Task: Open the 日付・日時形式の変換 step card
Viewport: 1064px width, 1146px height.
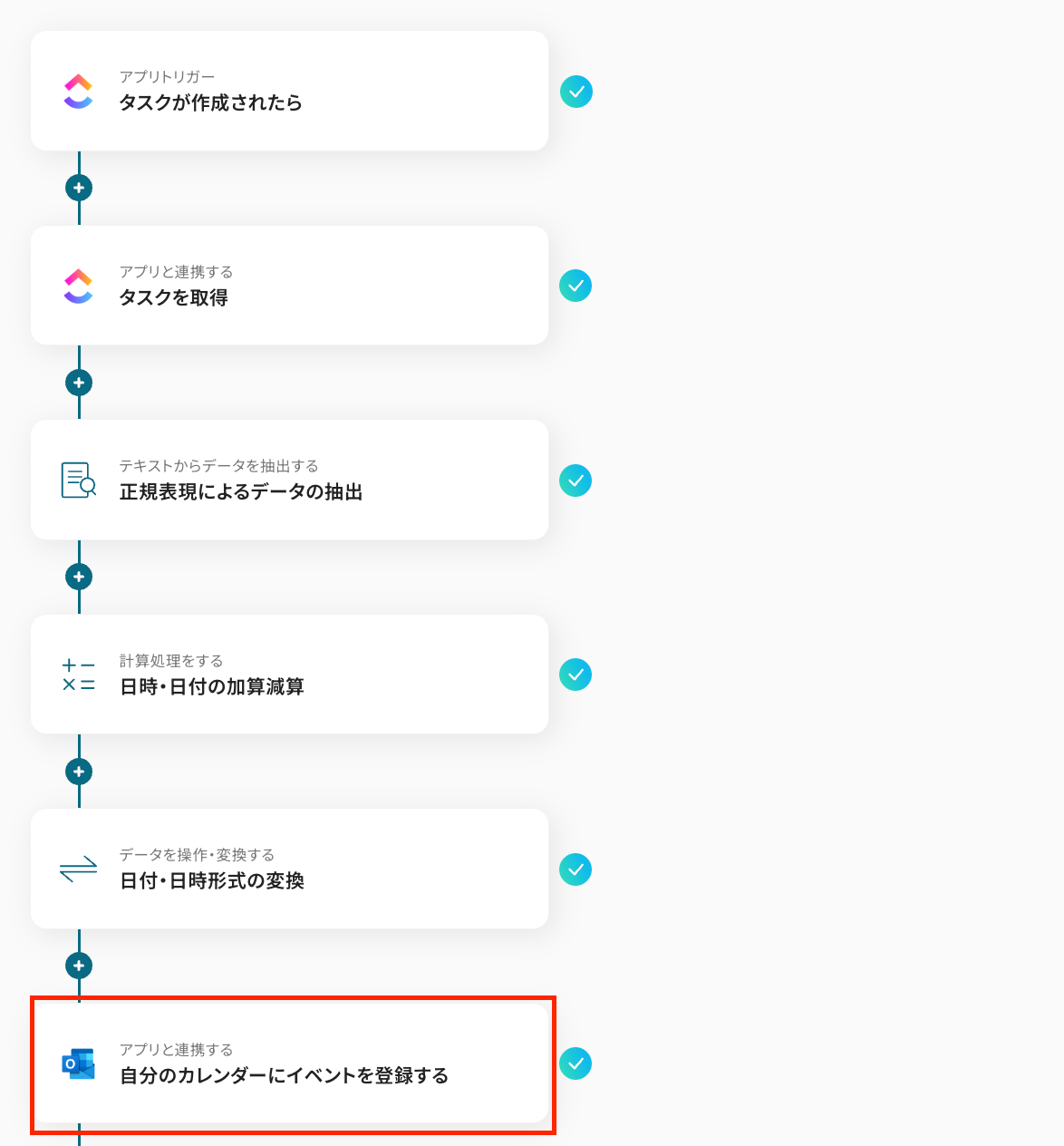Action: tap(289, 869)
